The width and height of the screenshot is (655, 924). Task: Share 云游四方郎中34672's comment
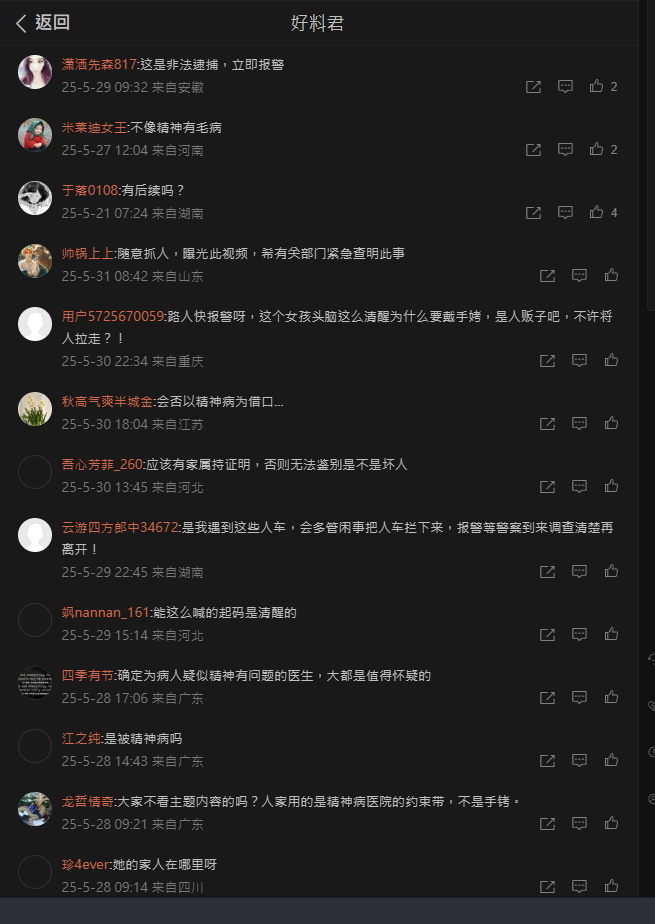547,572
